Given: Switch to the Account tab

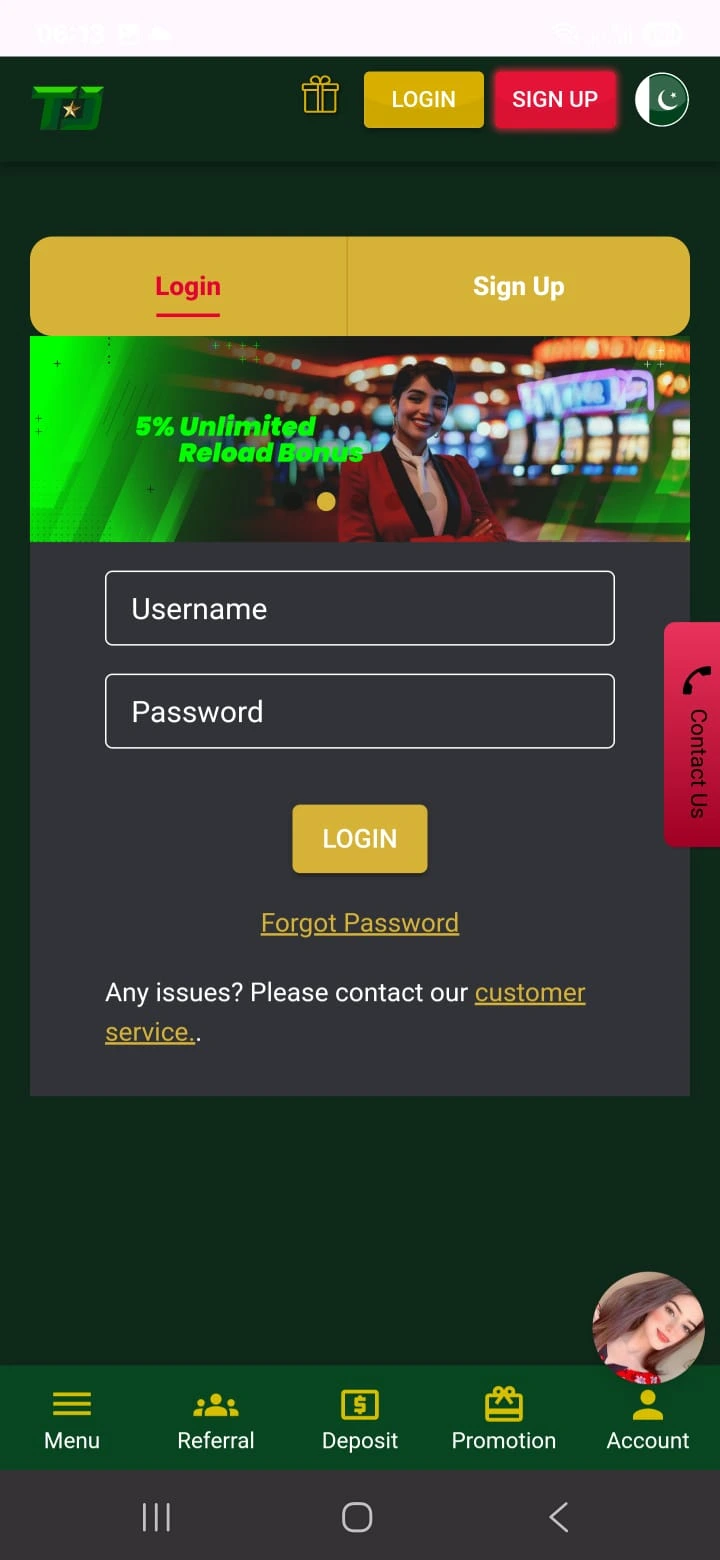Looking at the screenshot, I should coord(648,1420).
